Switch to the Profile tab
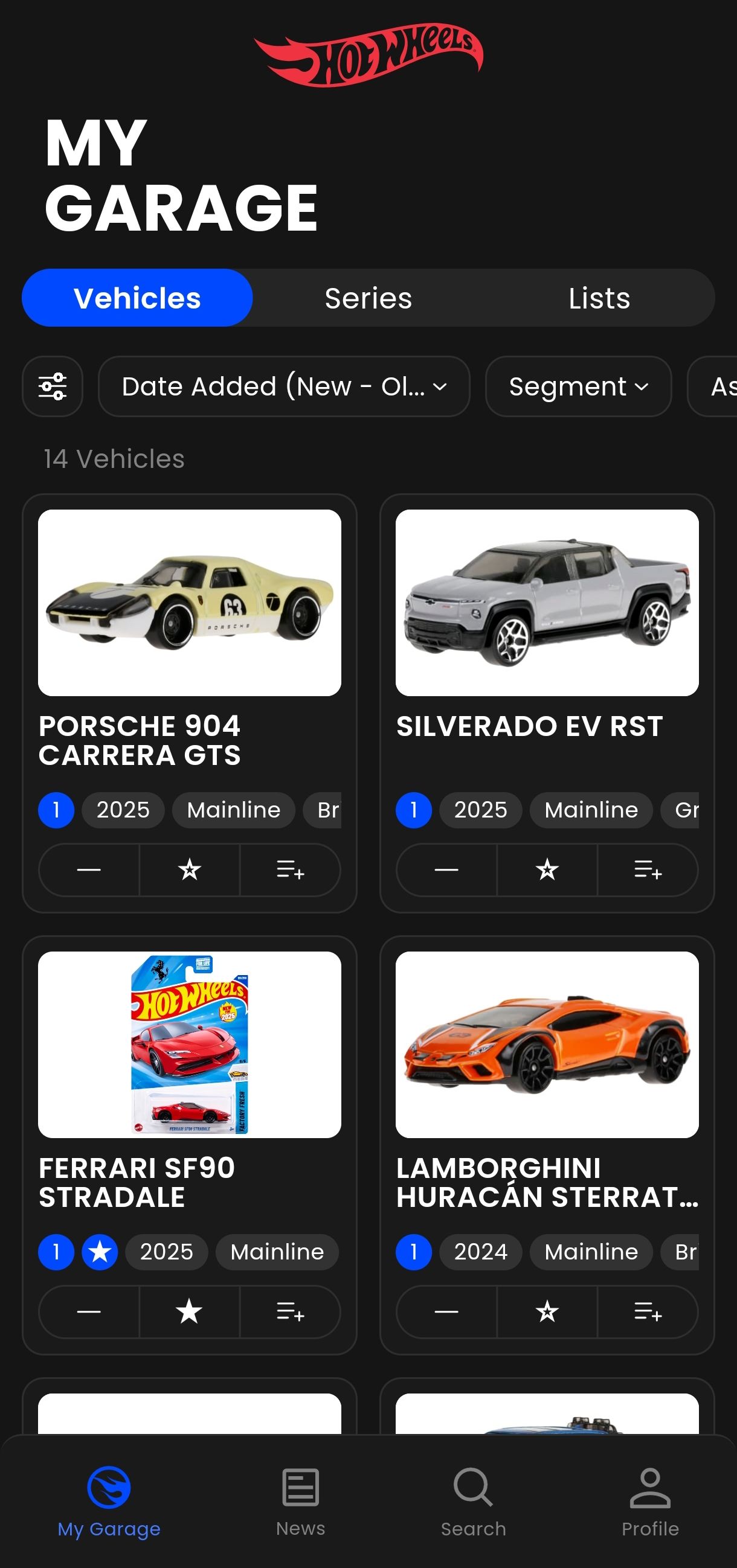The image size is (737, 1568). coord(650,1500)
